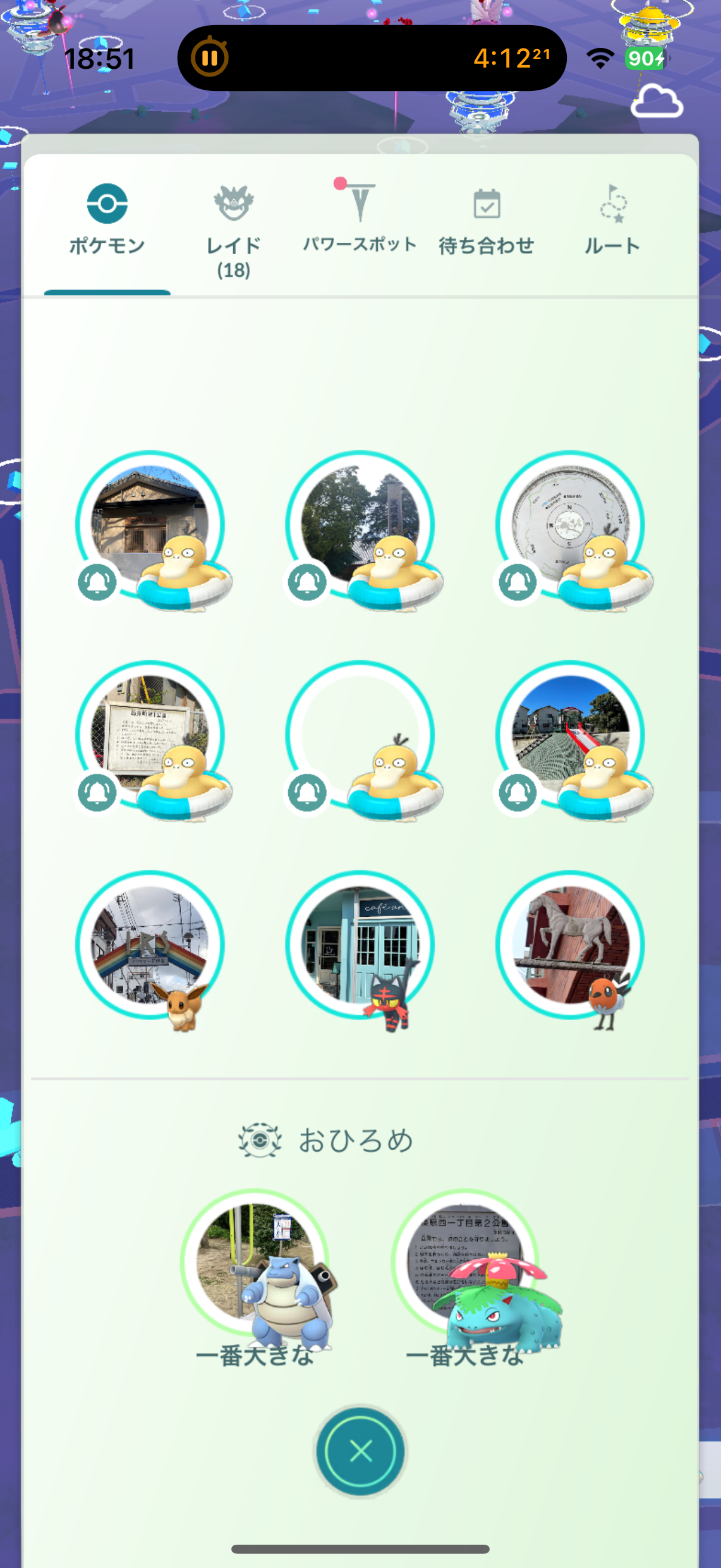Switch to the ルート tab
The height and width of the screenshot is (1568, 721).
coord(612,220)
